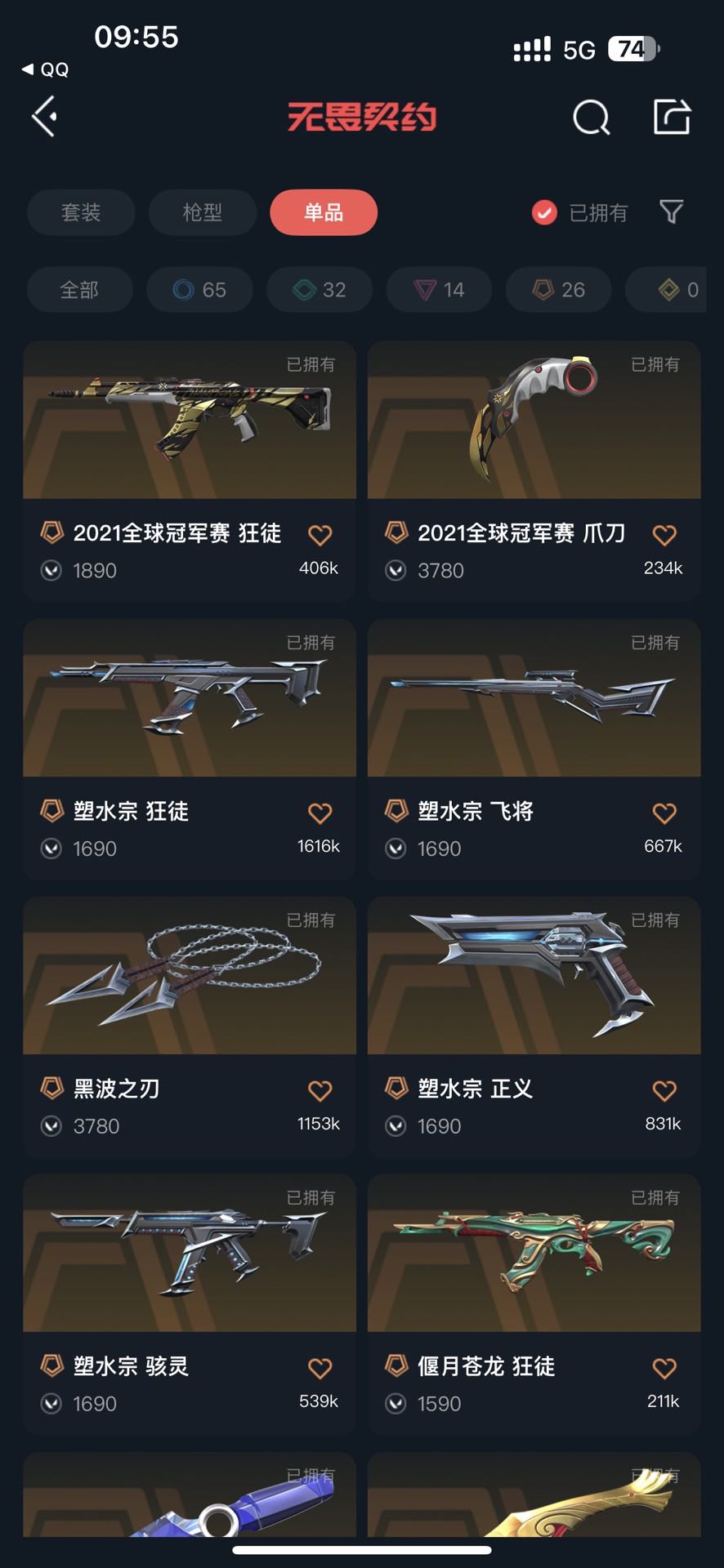This screenshot has width=724, height=1568.
Task: Filter by the chip showing 32
Action: click(x=320, y=290)
